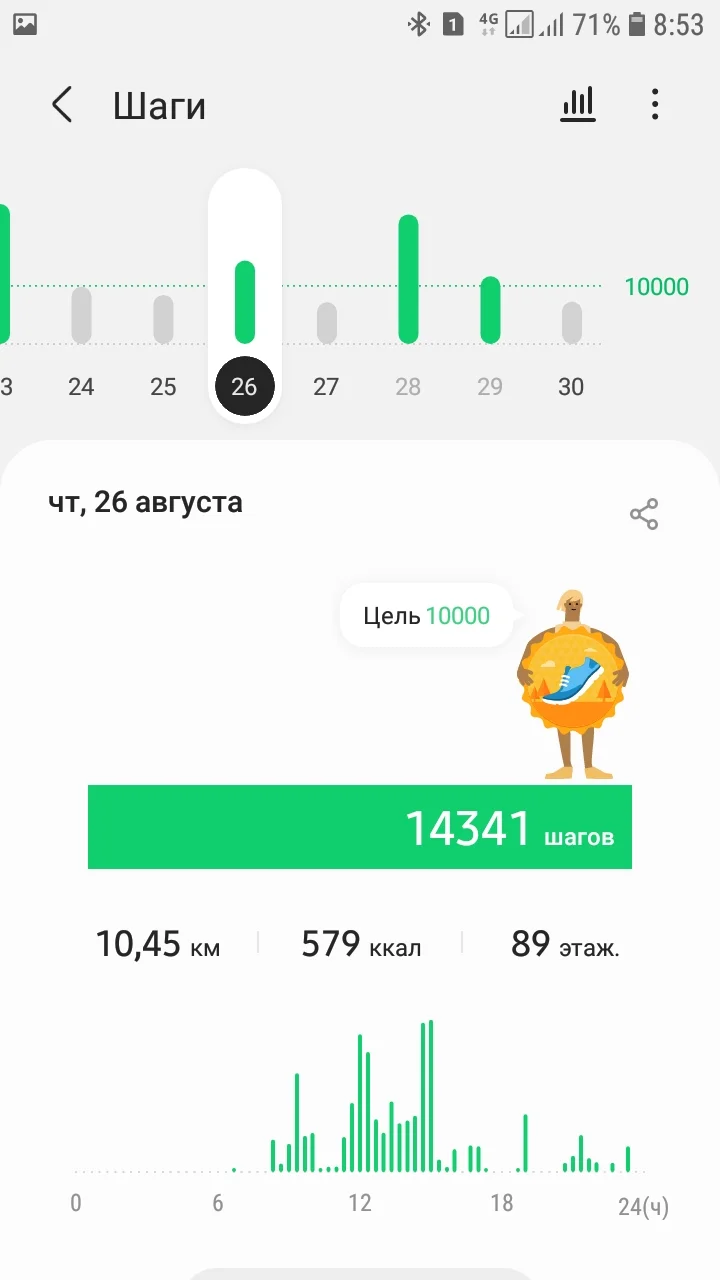Open the trends chart icon
Screen dimensions: 720x1280
pos(578,104)
